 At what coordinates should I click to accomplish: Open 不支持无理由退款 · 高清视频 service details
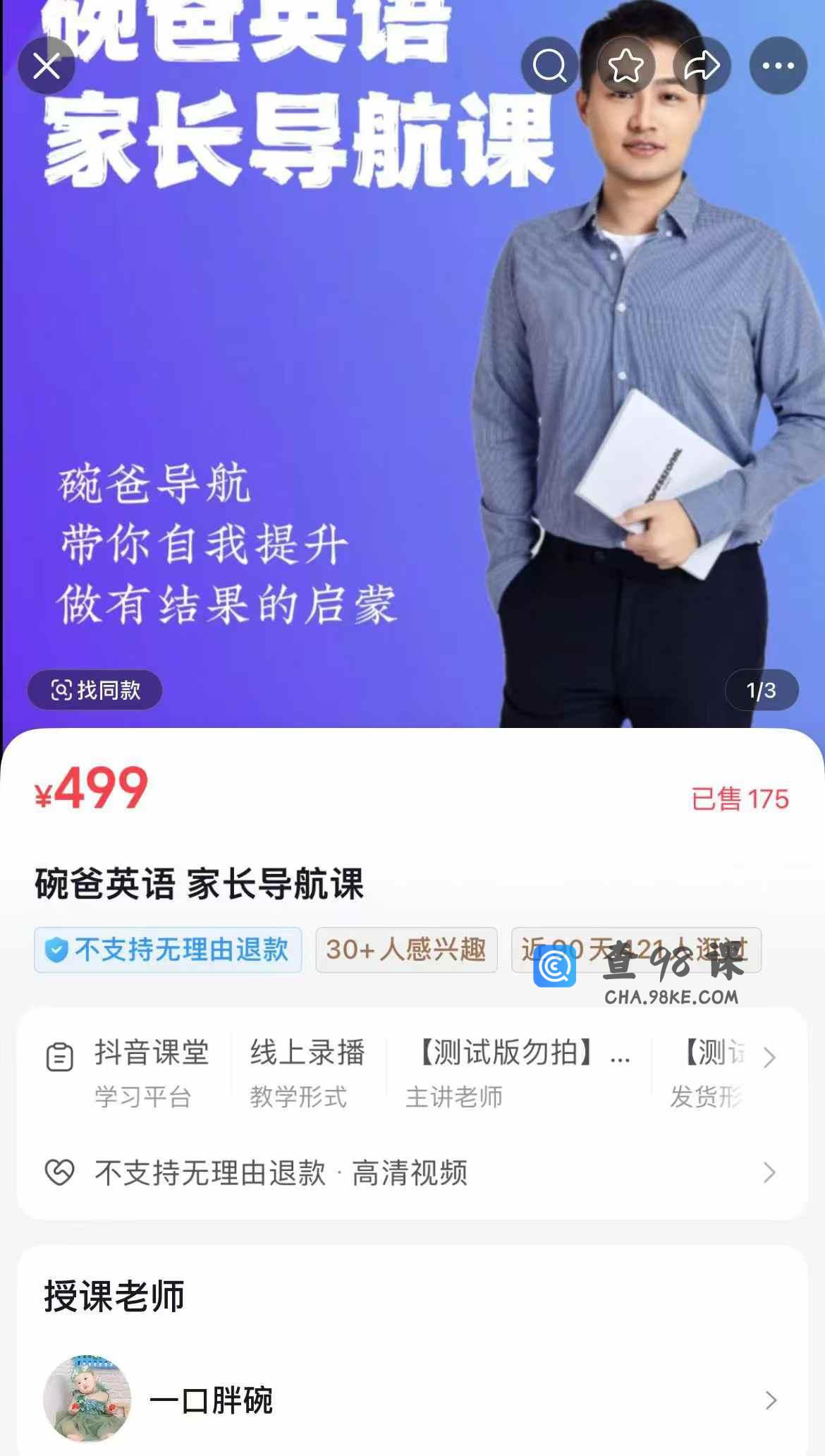click(412, 1172)
